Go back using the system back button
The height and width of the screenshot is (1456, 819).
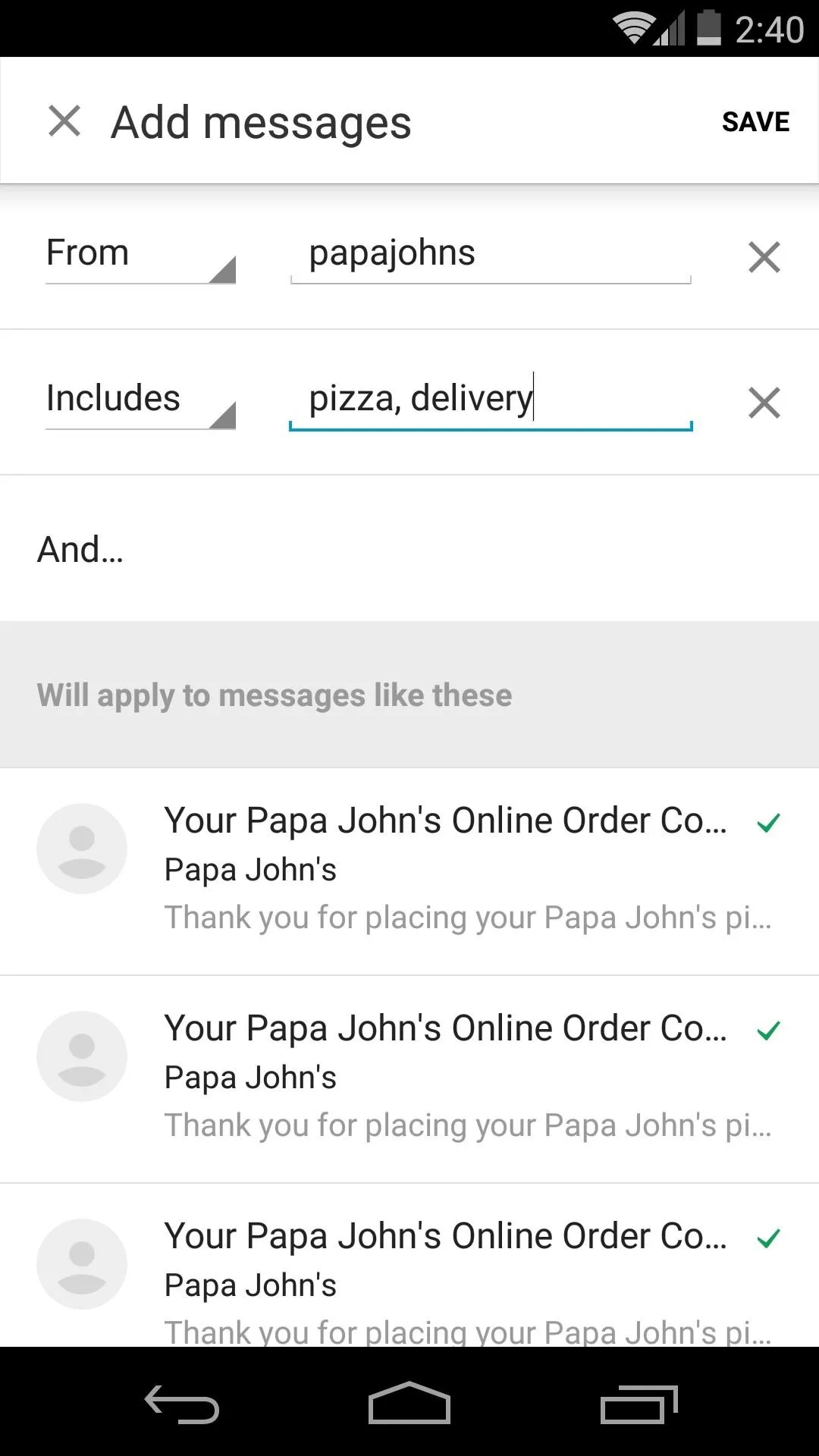click(182, 1404)
